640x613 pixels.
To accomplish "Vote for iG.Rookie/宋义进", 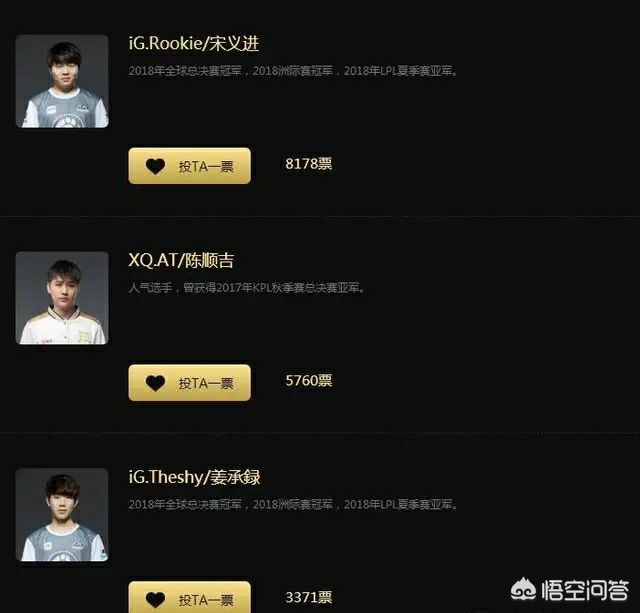I will (189, 166).
